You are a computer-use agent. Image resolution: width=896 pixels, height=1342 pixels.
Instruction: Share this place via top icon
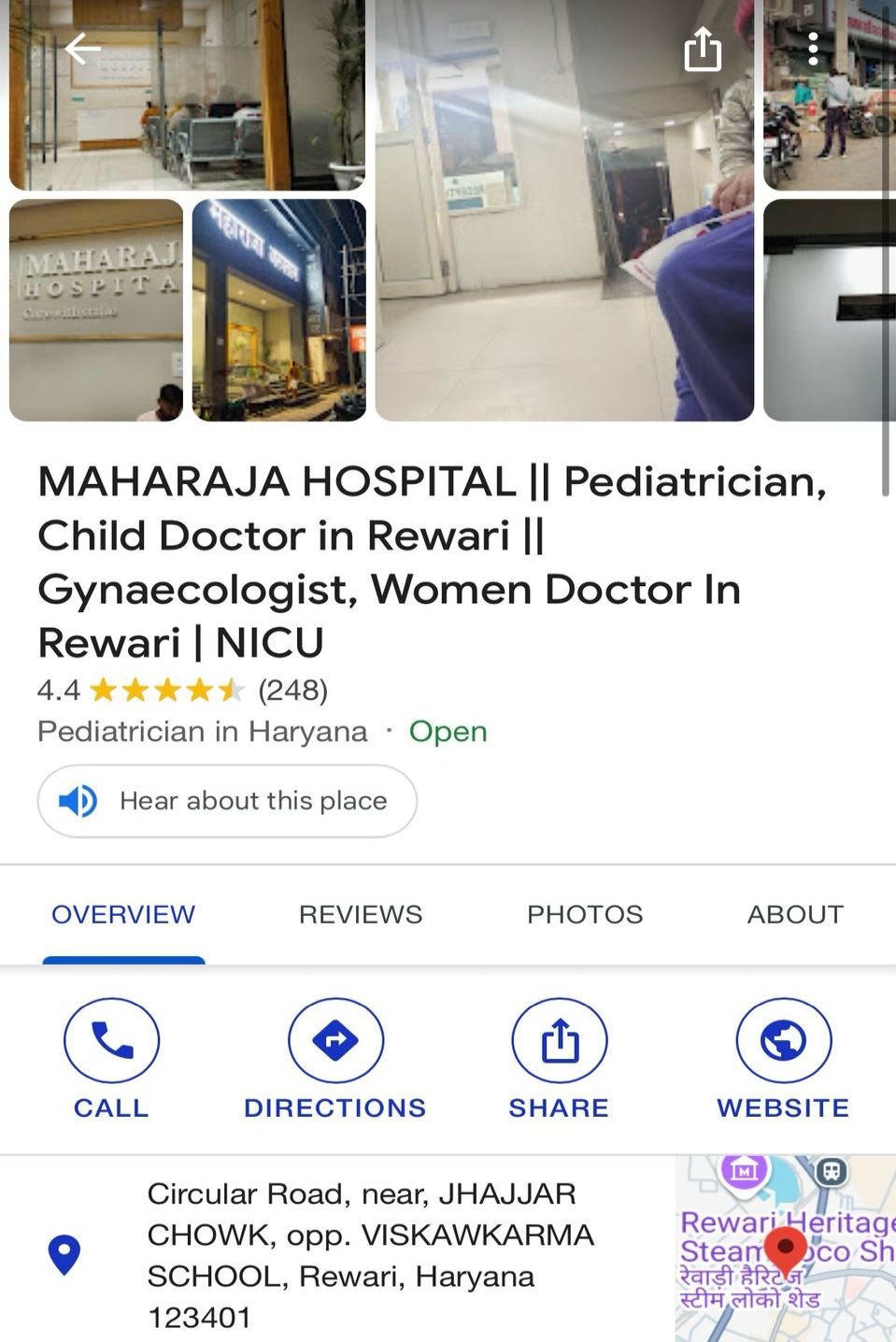tap(703, 49)
